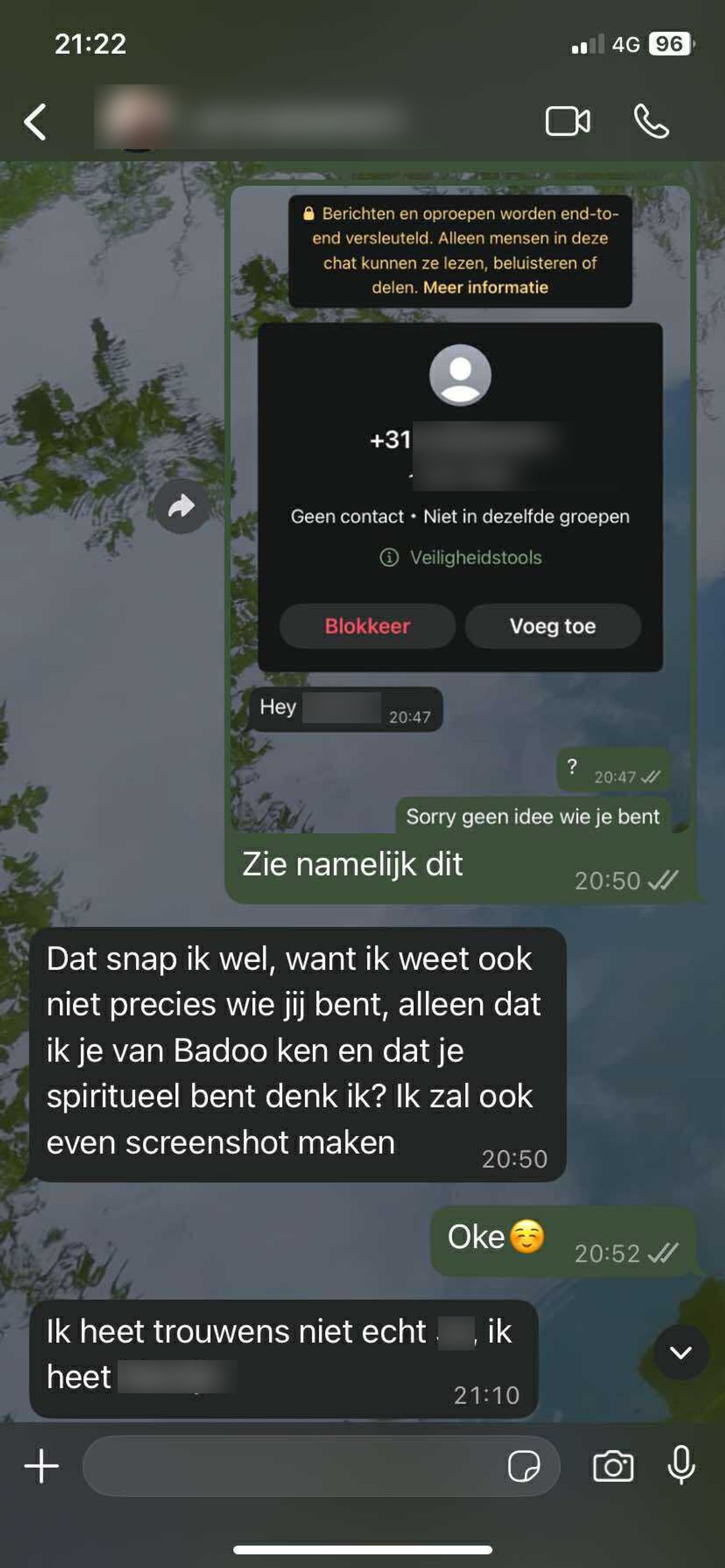
Task: Open the attachments plus menu
Action: 42,1466
